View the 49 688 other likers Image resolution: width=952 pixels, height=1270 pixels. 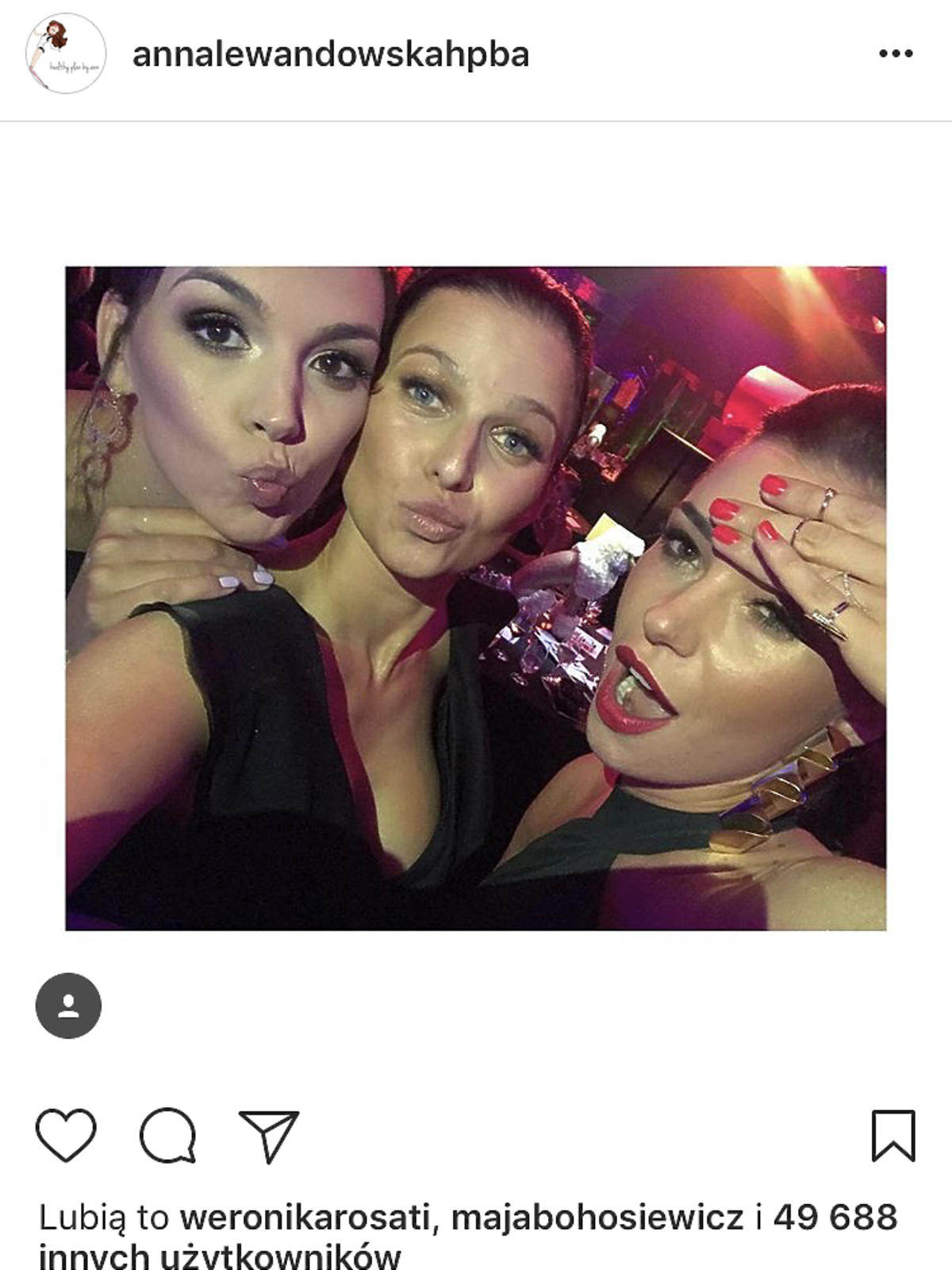tap(835, 1217)
